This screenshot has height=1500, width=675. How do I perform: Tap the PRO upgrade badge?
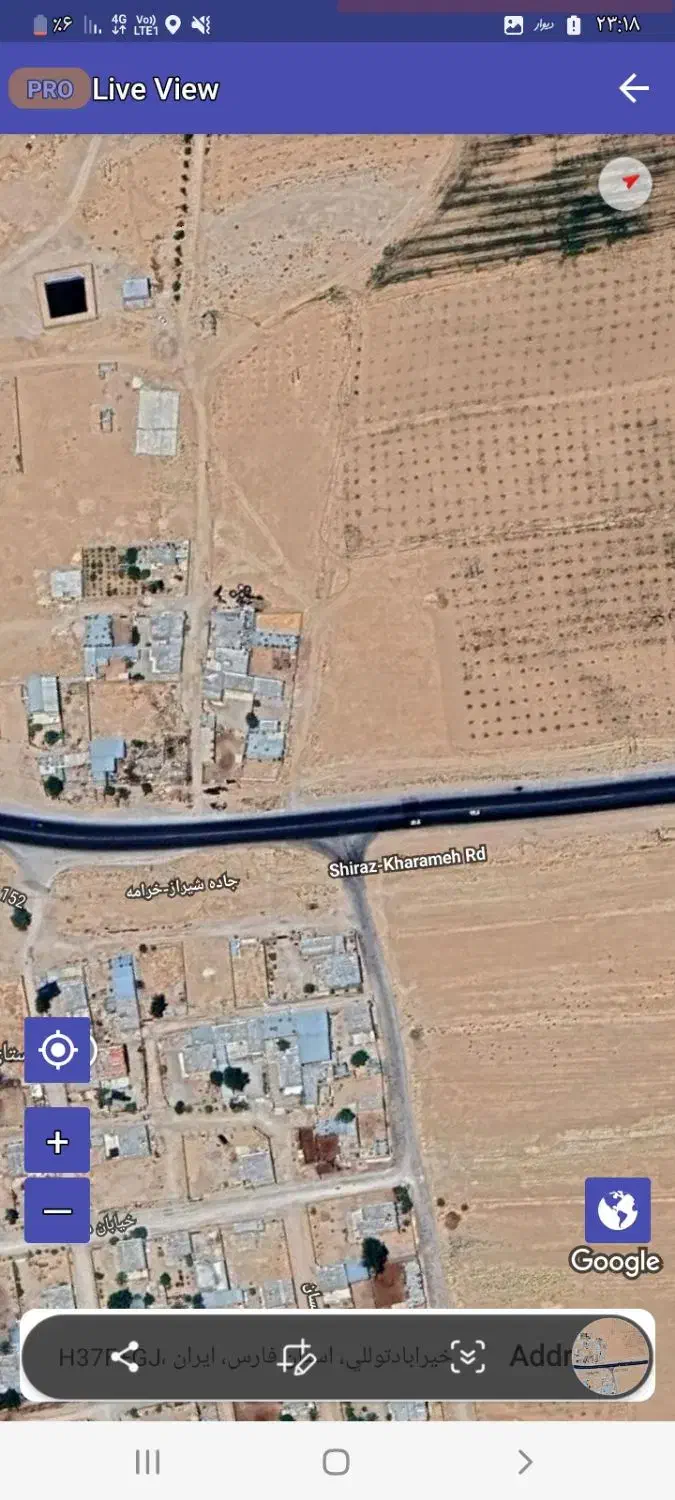(49, 89)
